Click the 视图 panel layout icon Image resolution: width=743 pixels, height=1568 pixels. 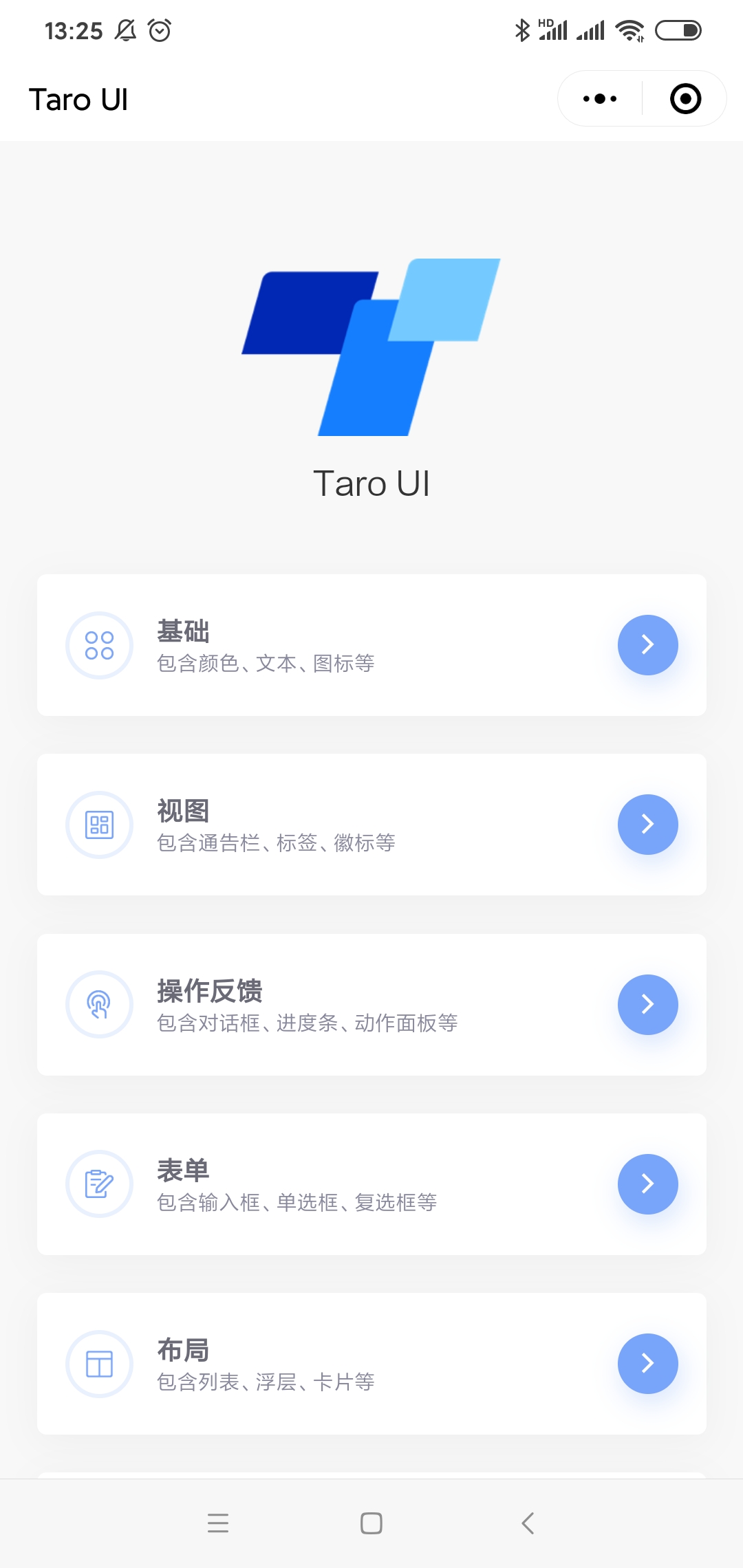(100, 825)
